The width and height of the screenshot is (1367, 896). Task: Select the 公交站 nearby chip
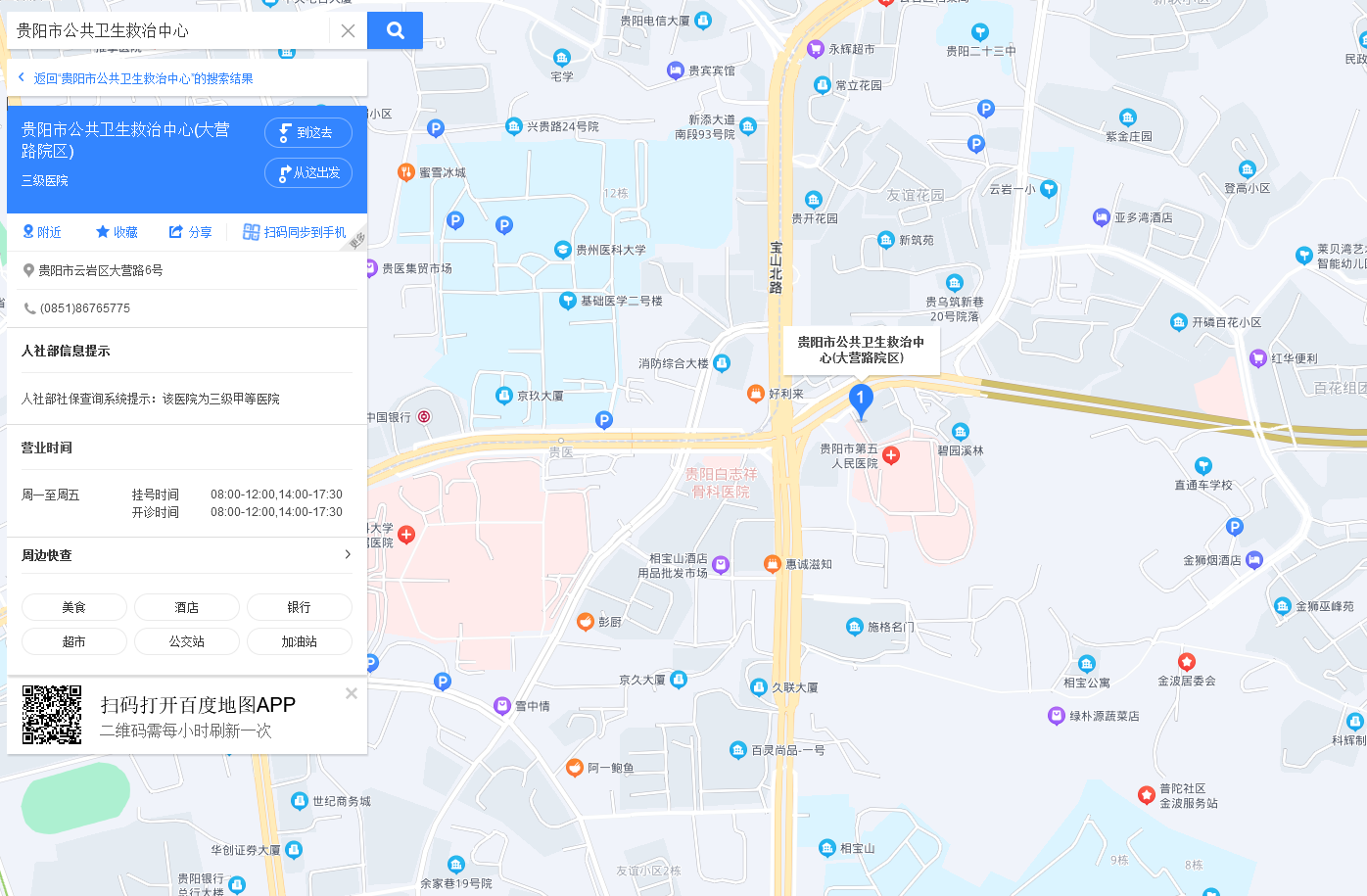pos(187,641)
